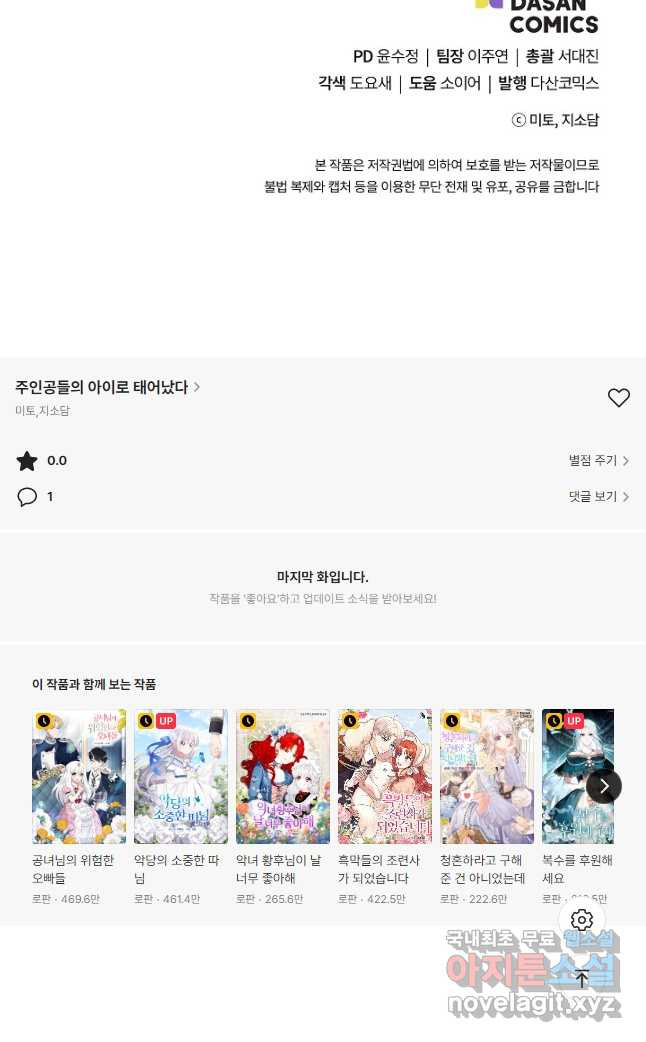This screenshot has width=646, height=1042.
Task: Jump to the top of the page
Action: point(582,979)
